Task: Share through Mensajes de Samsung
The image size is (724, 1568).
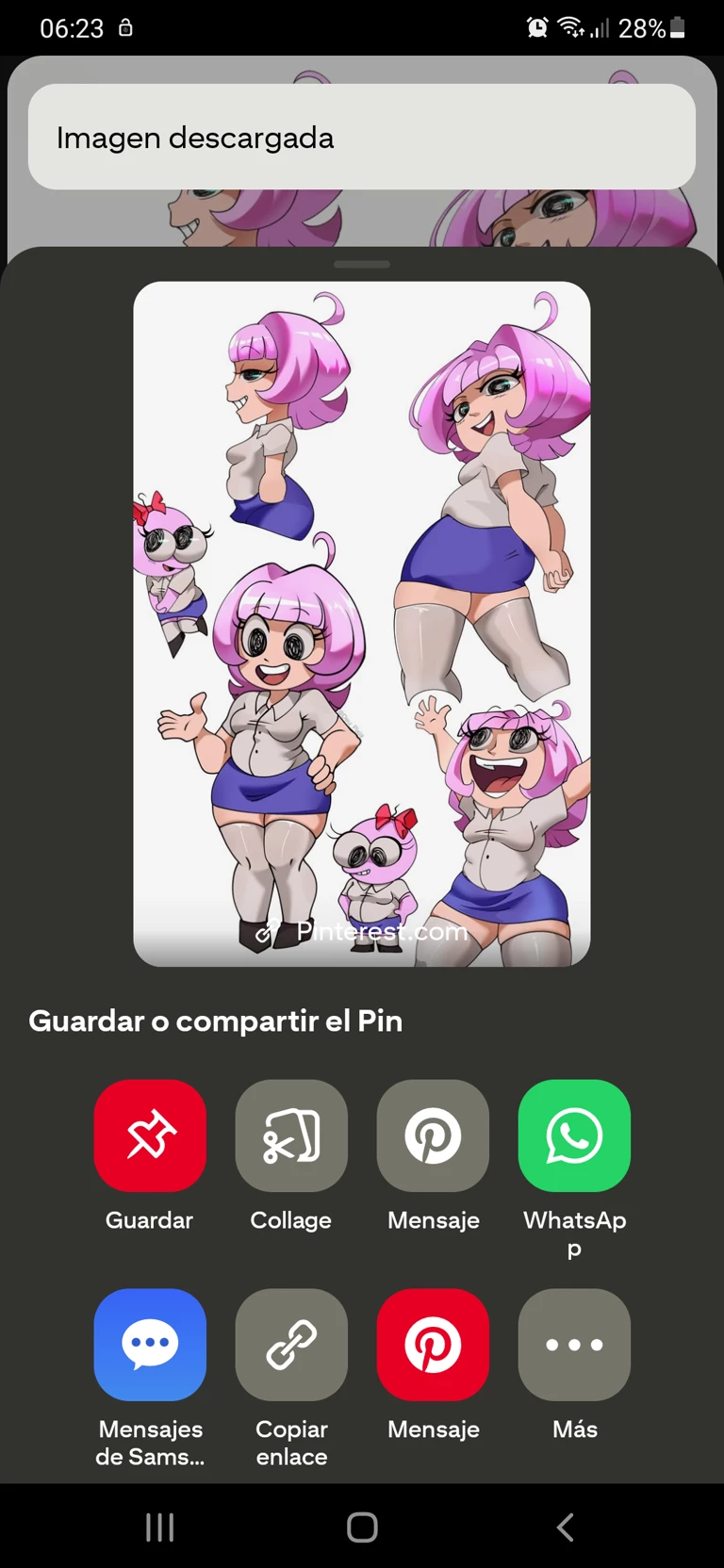Action: pos(150,1345)
